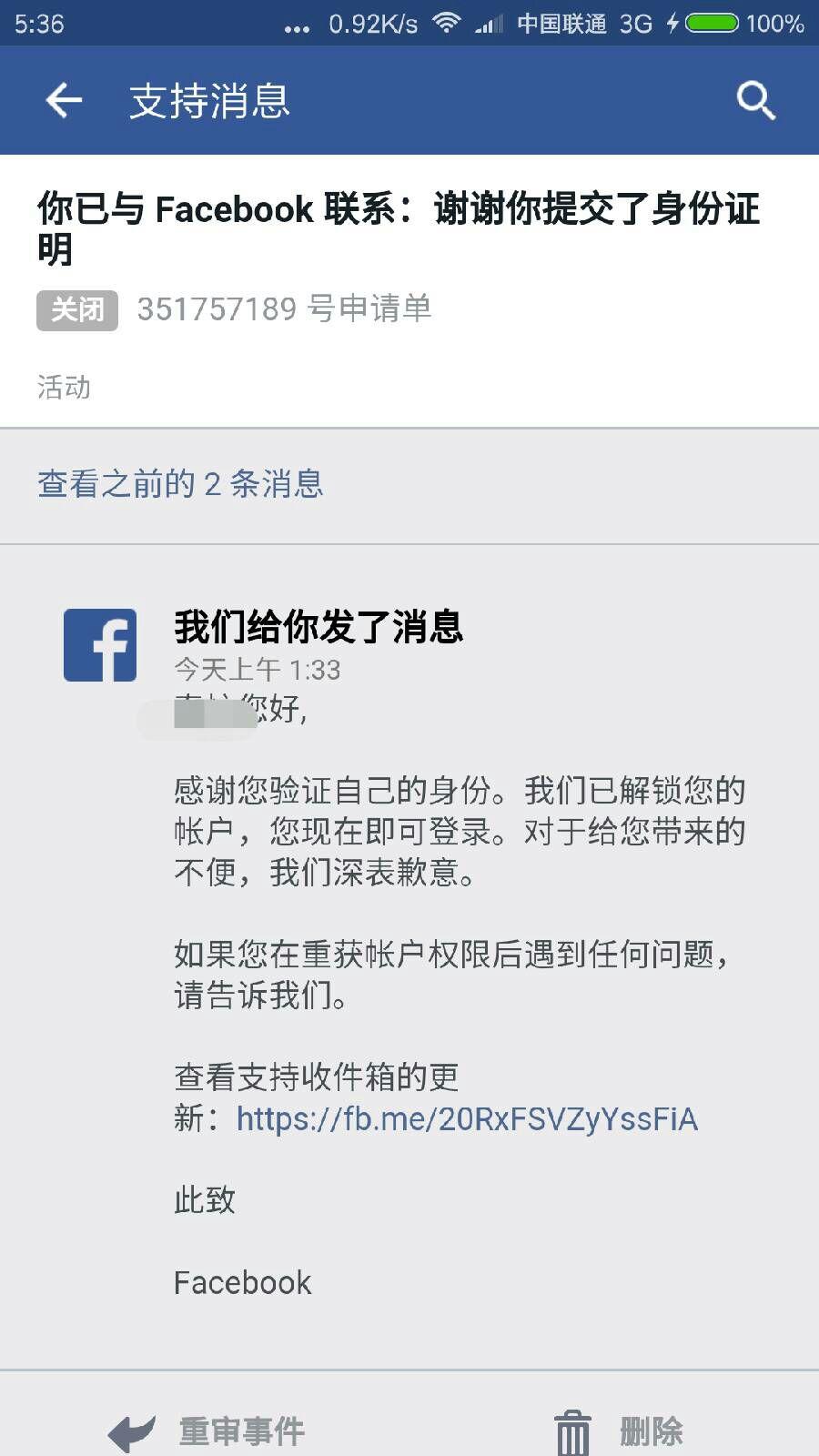Open the fb.me support inbox link
The width and height of the screenshot is (819, 1456).
[x=467, y=1118]
